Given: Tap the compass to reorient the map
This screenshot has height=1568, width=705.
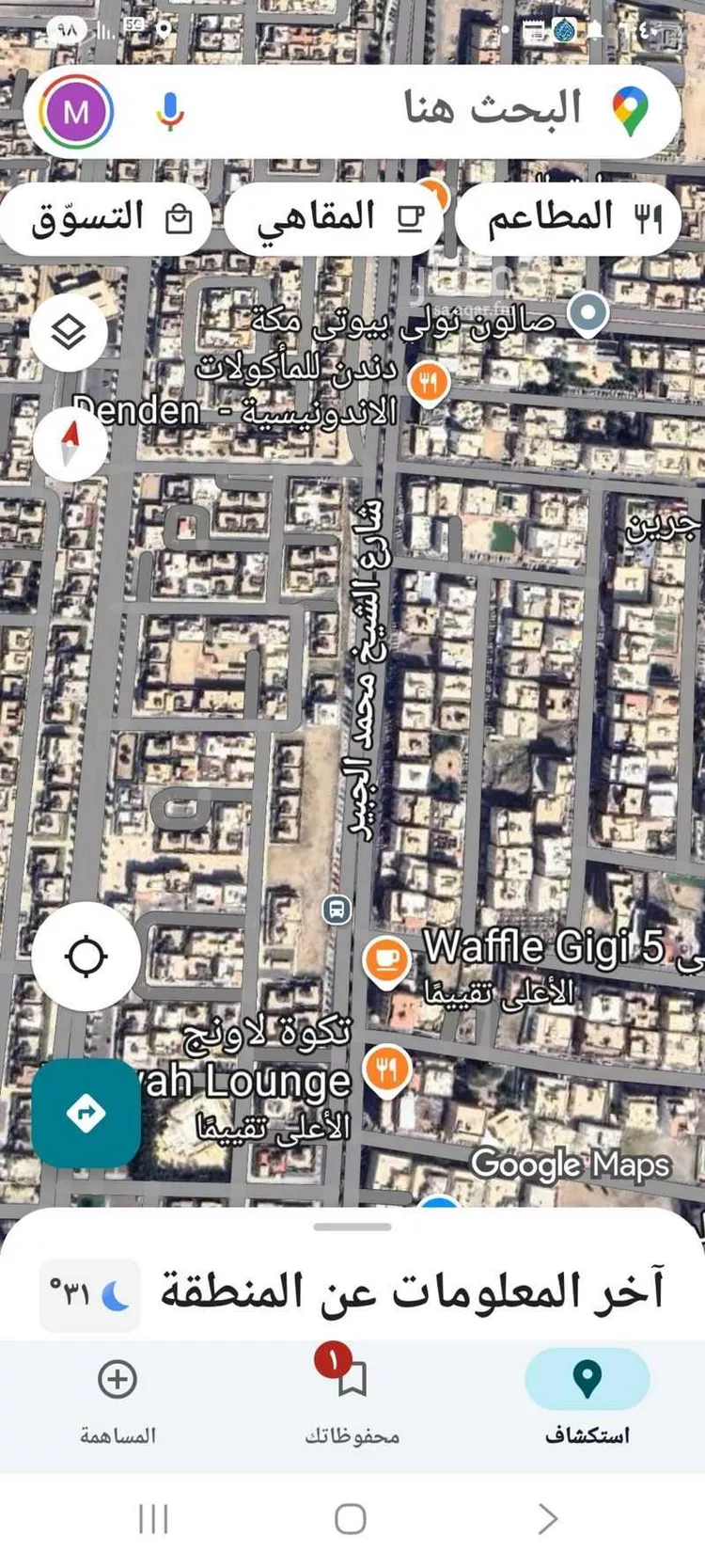Looking at the screenshot, I should coord(70,442).
